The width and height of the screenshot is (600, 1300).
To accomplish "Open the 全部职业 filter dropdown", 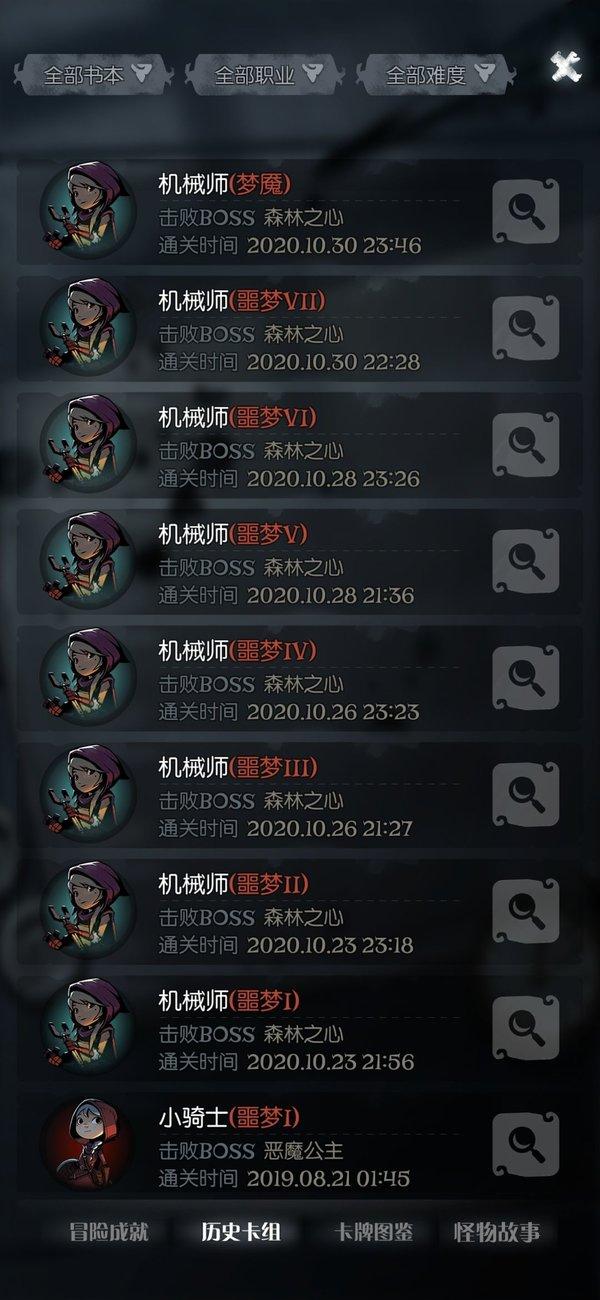I will [x=265, y=74].
